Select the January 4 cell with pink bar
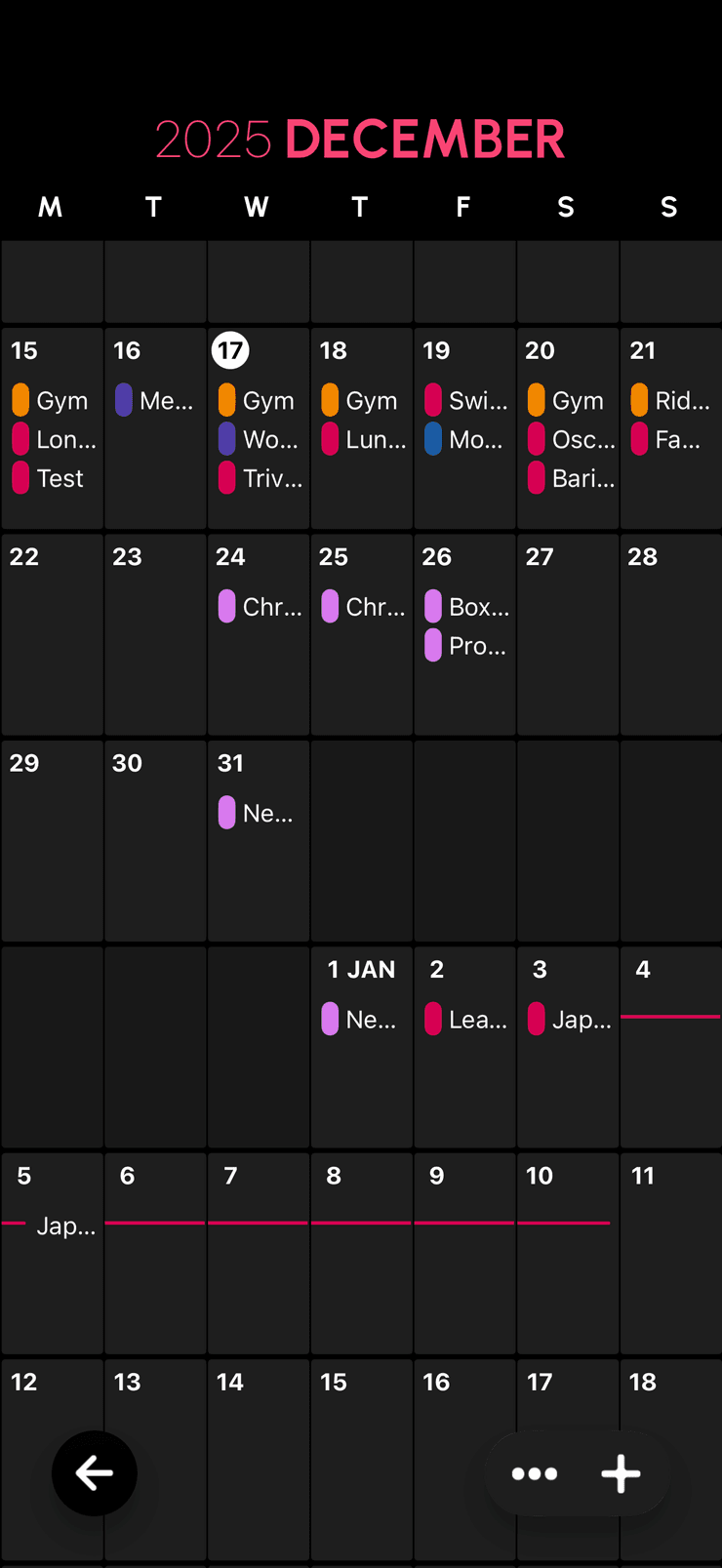722x1568 pixels. [670, 1045]
